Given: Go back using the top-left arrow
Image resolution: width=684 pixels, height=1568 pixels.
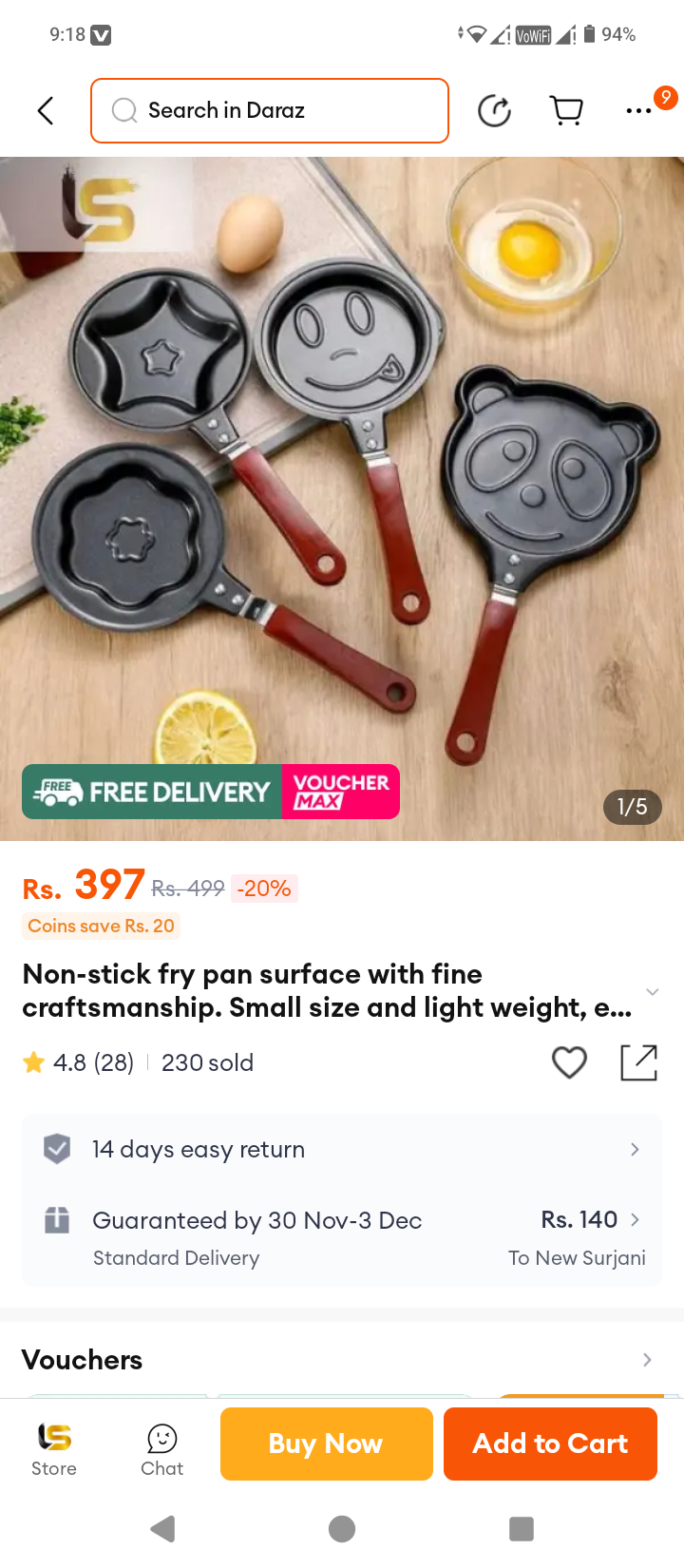Looking at the screenshot, I should 45,110.
